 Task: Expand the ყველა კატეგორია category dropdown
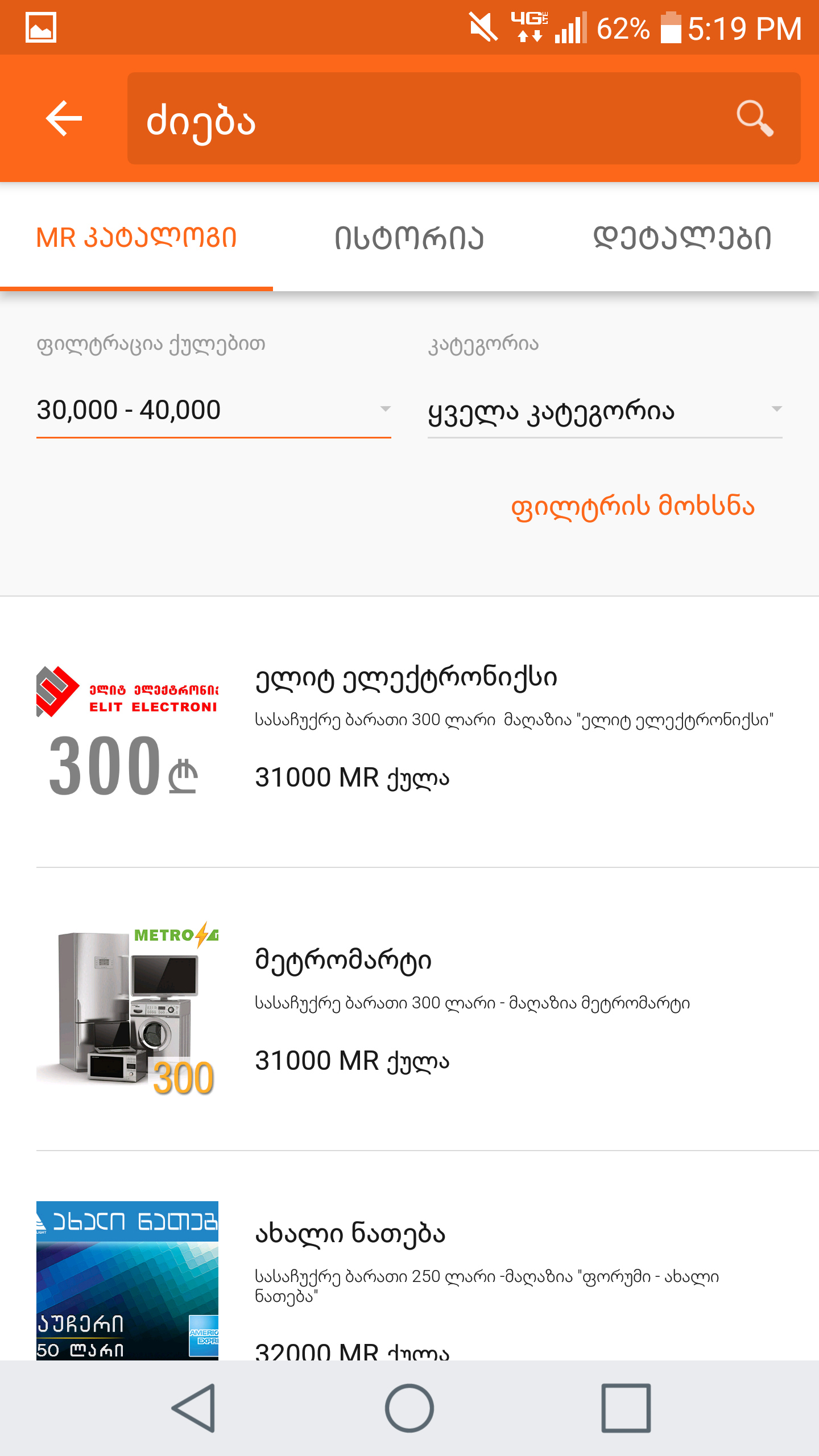[x=605, y=411]
